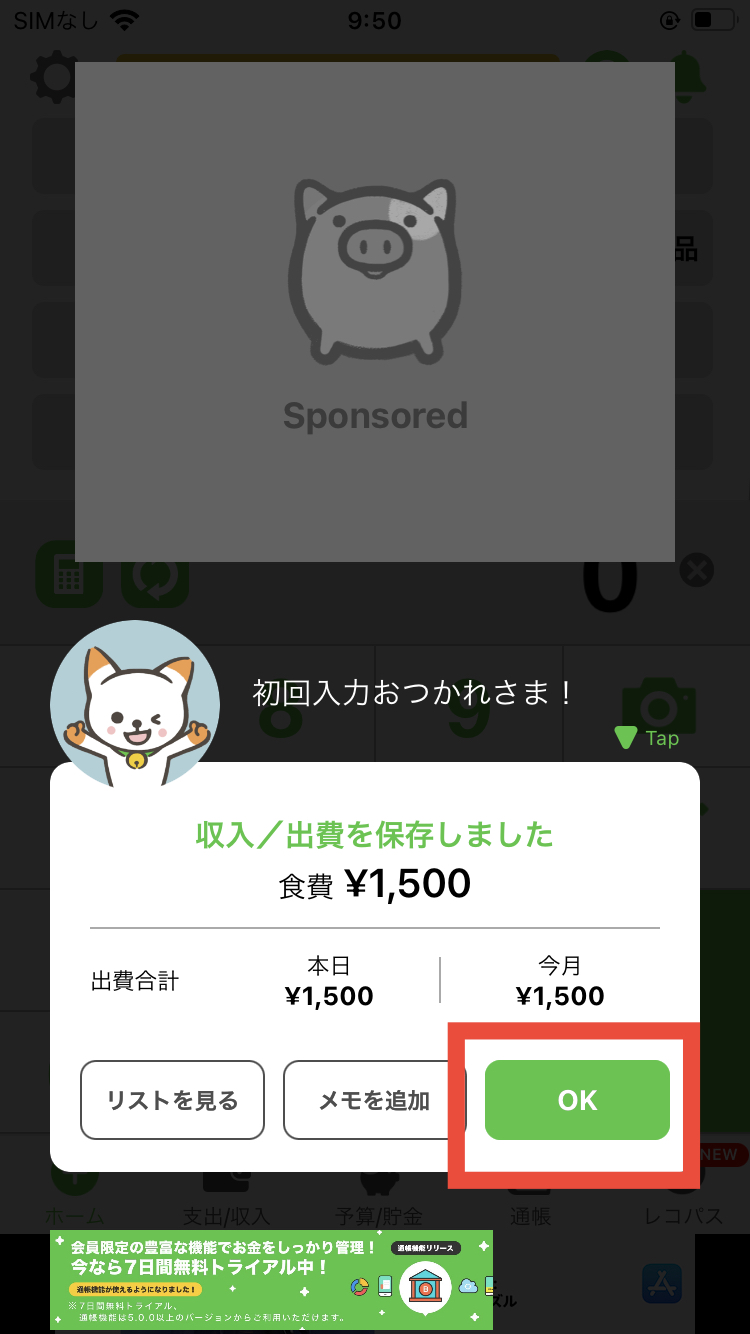Screen dimensions: 750x1334
Task: Add a memo with メモを追加
Action: coord(374,1100)
